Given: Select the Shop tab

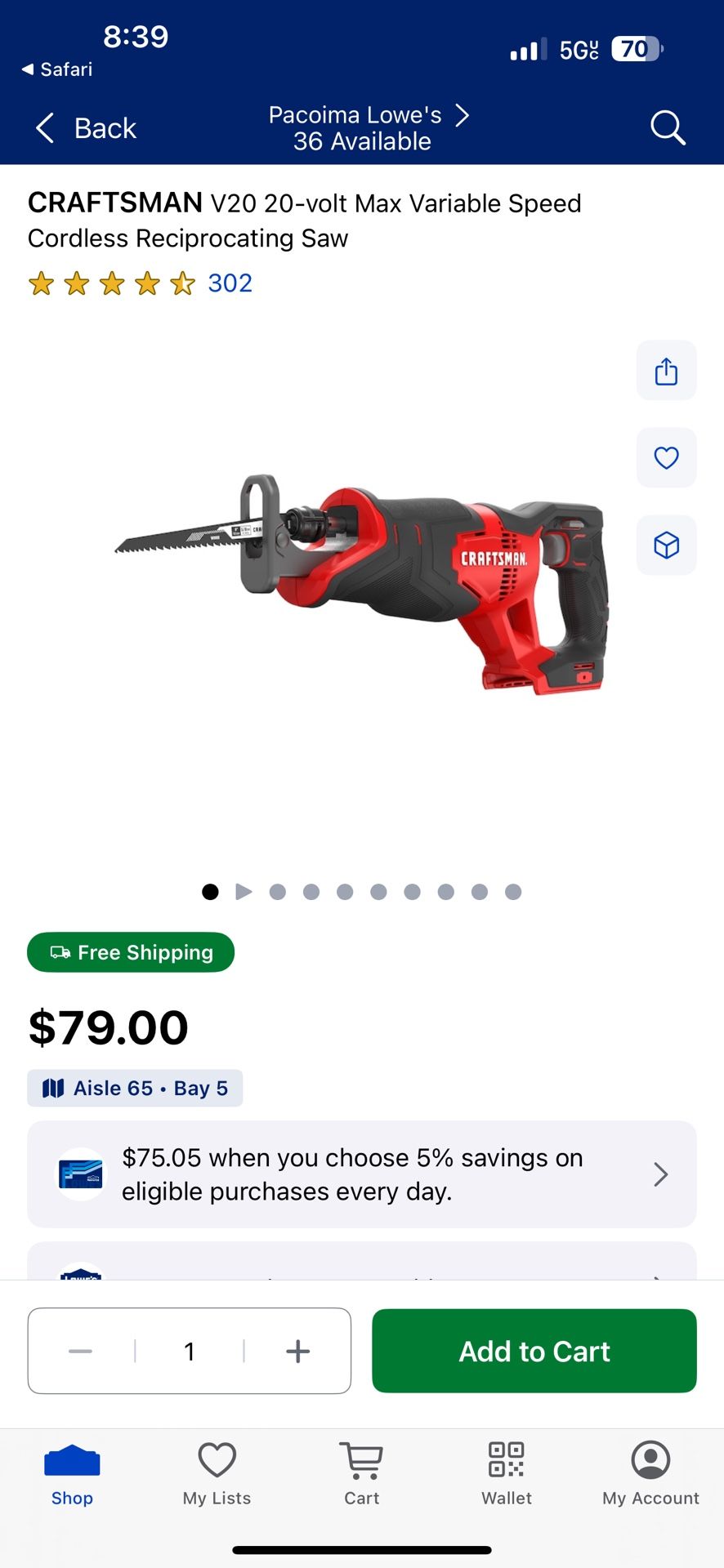Looking at the screenshot, I should point(72,1474).
